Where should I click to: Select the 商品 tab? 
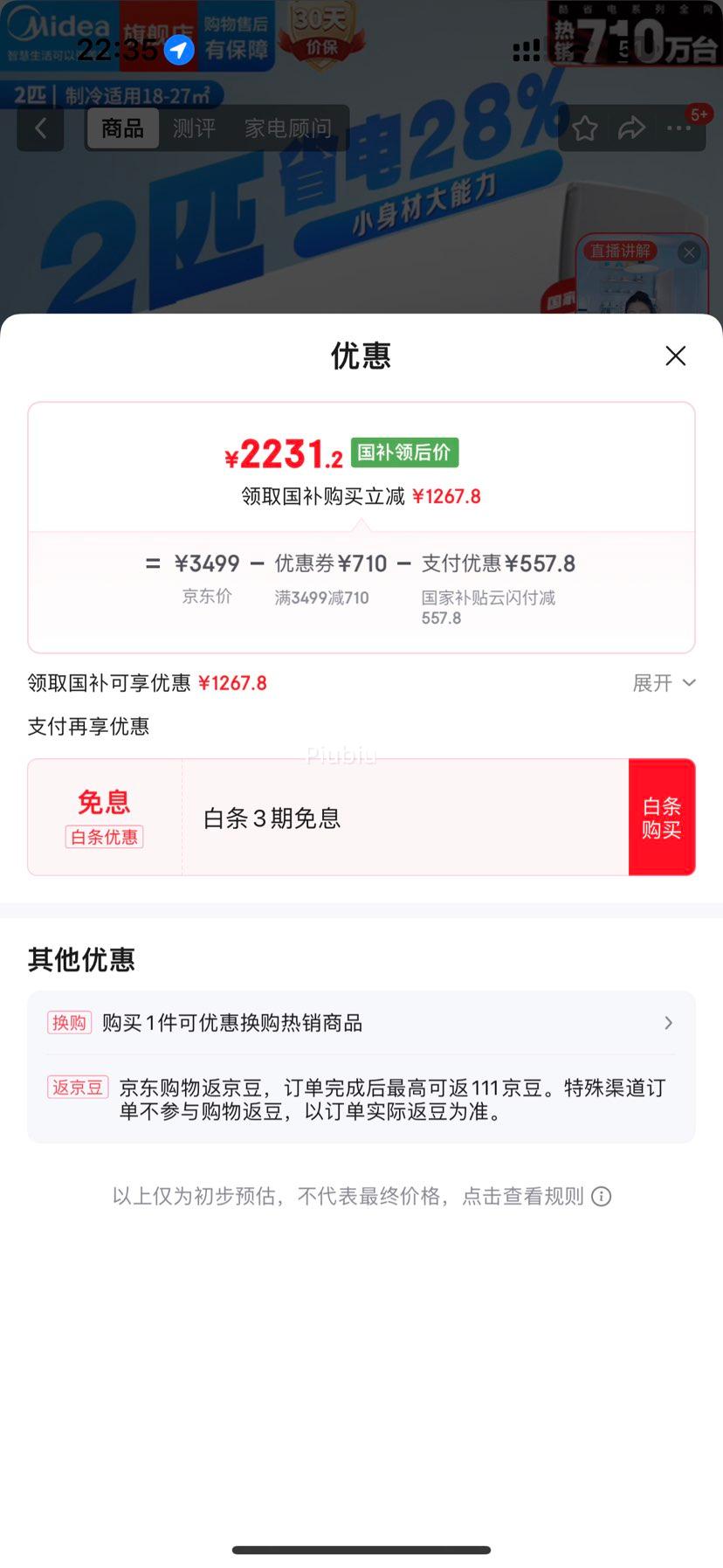pos(121,128)
